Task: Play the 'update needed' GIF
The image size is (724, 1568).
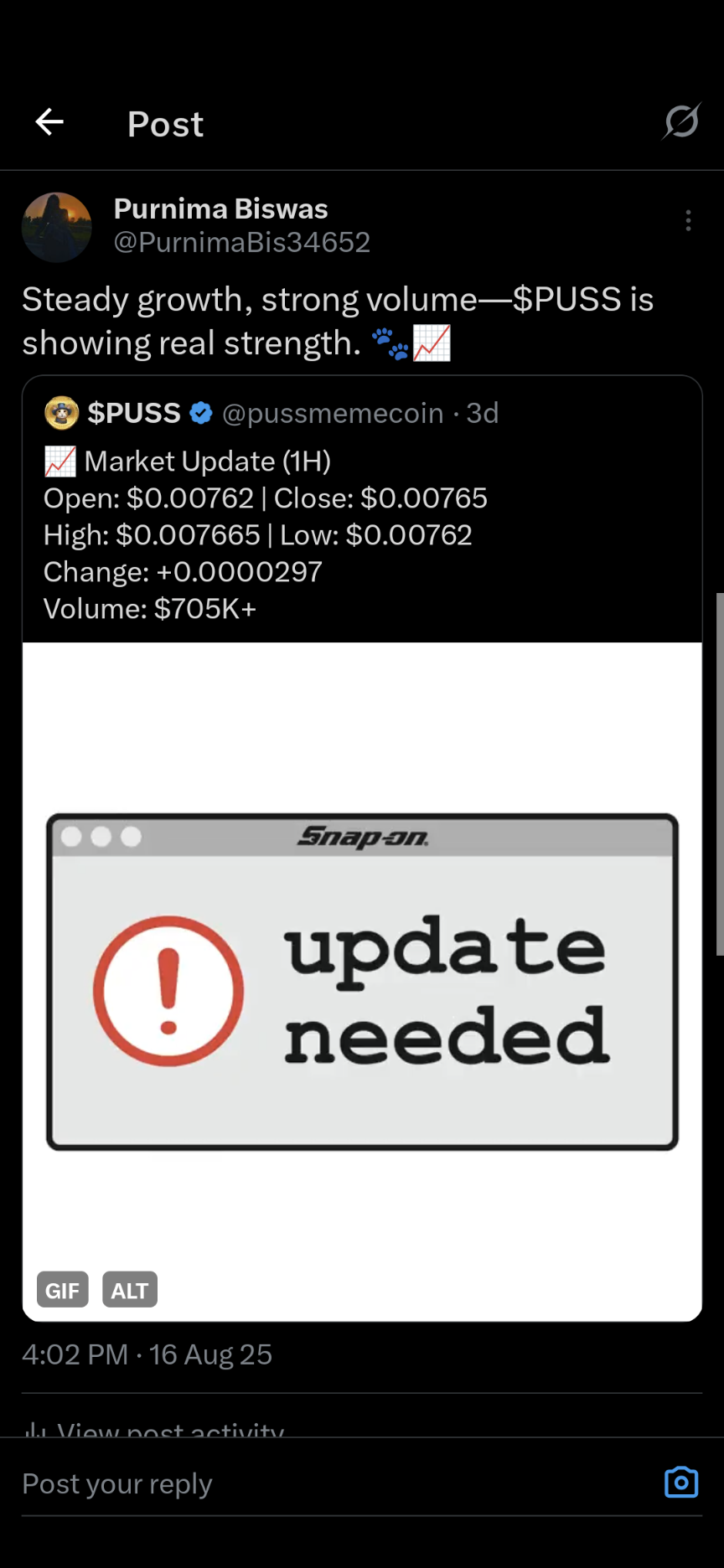Action: click(362, 982)
